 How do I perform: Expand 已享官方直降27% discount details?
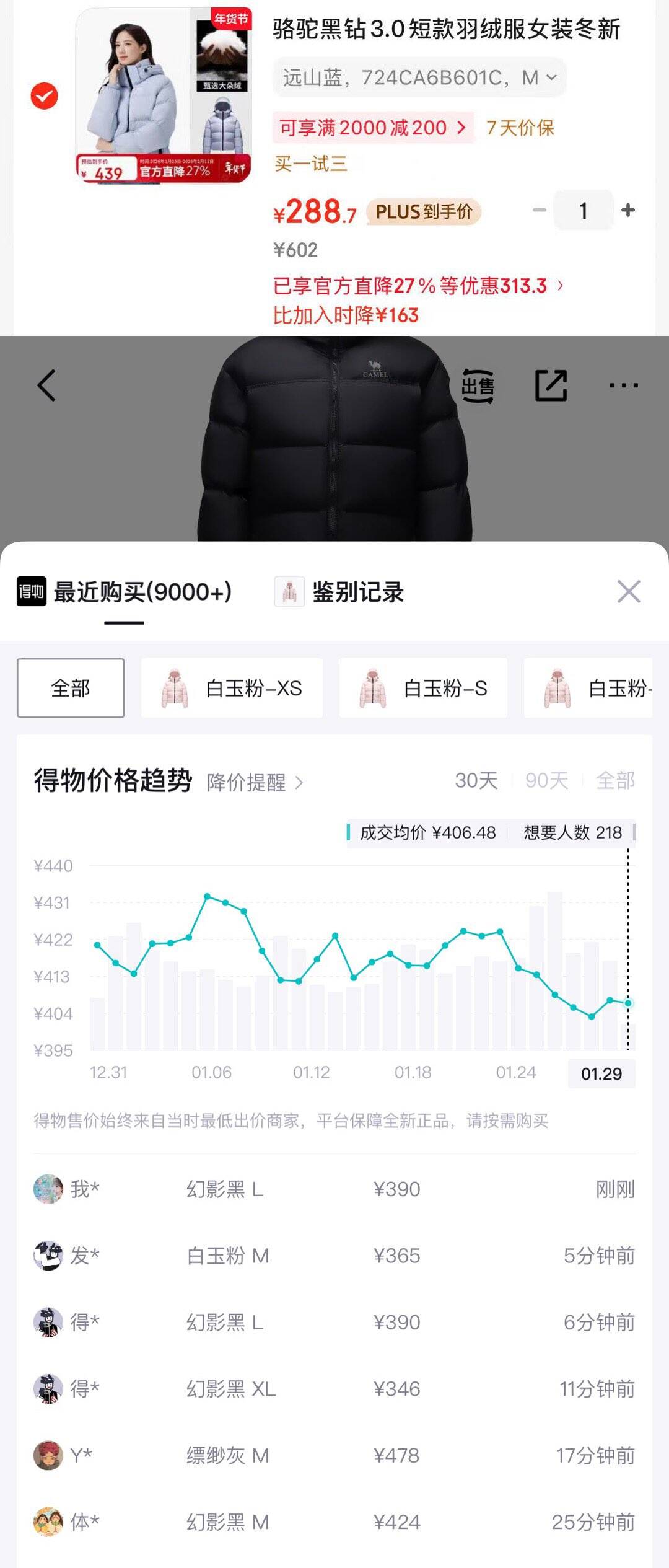[x=418, y=286]
